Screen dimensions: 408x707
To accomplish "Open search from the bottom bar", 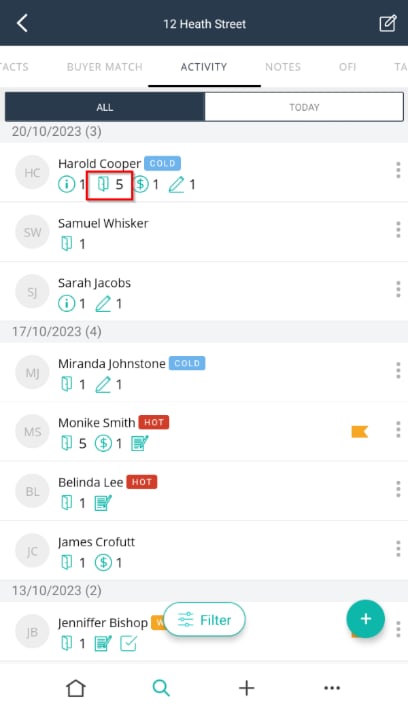I will point(161,688).
